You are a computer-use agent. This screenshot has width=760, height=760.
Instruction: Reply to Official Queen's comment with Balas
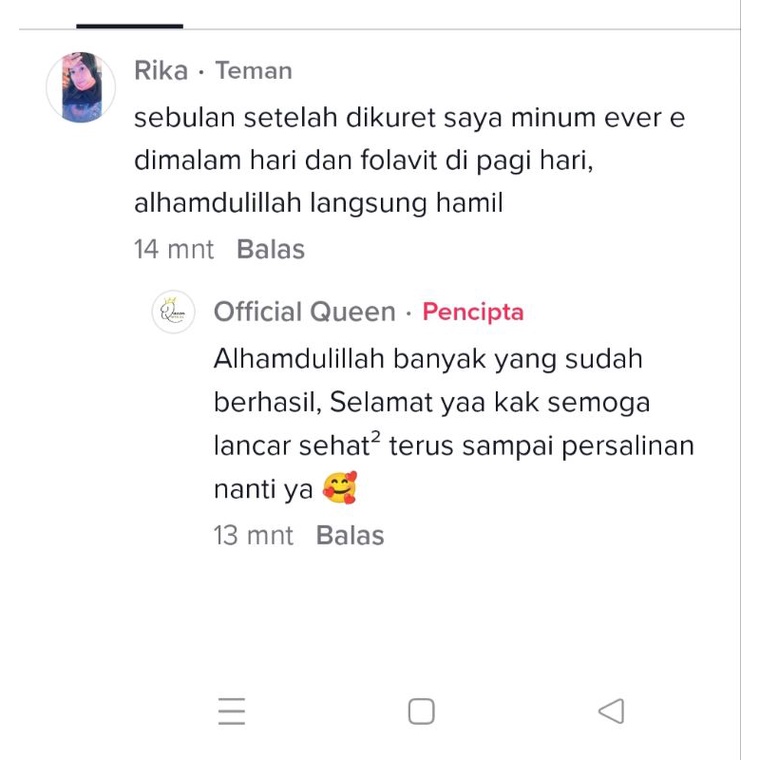[350, 535]
